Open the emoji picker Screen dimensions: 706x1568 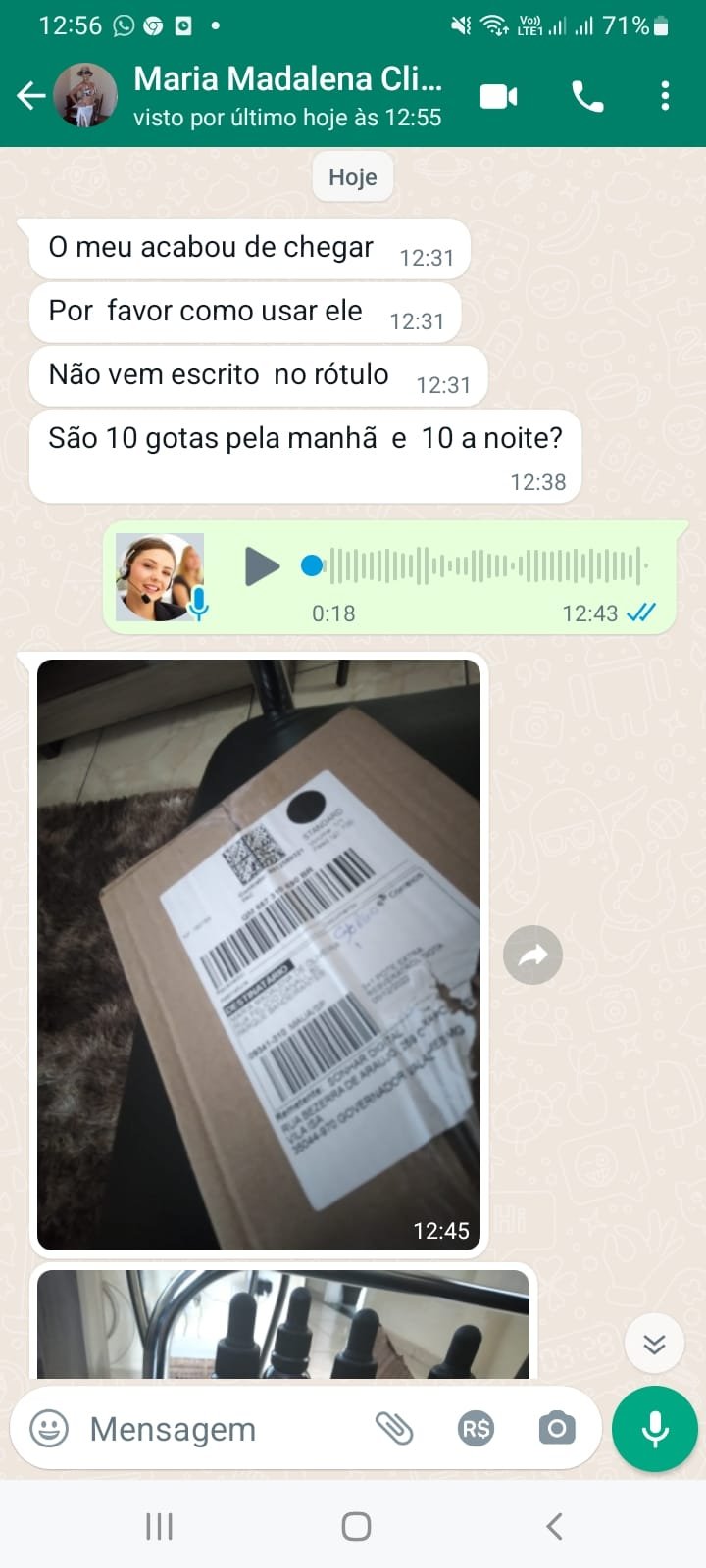[x=49, y=1429]
